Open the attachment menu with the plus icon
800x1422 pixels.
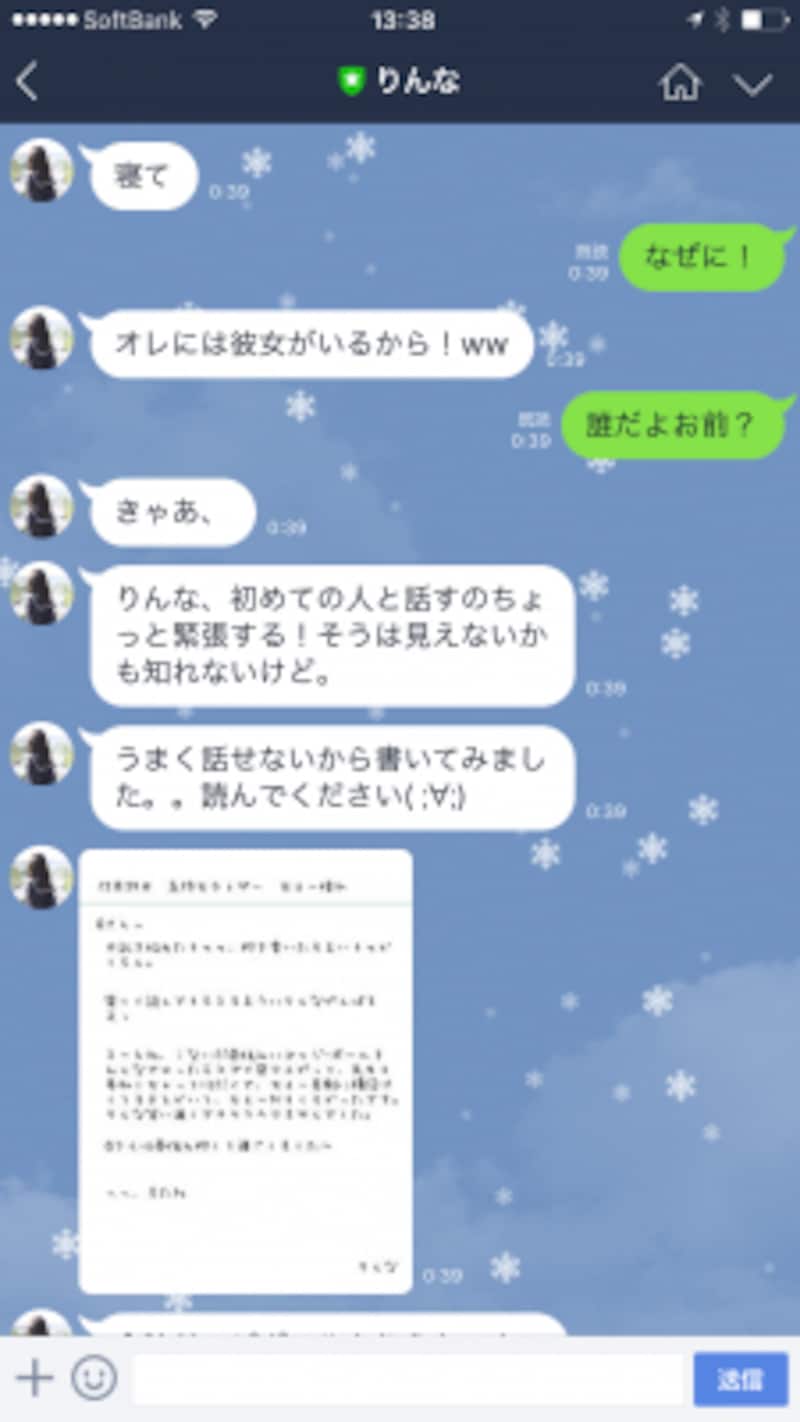pyautogui.click(x=35, y=1378)
